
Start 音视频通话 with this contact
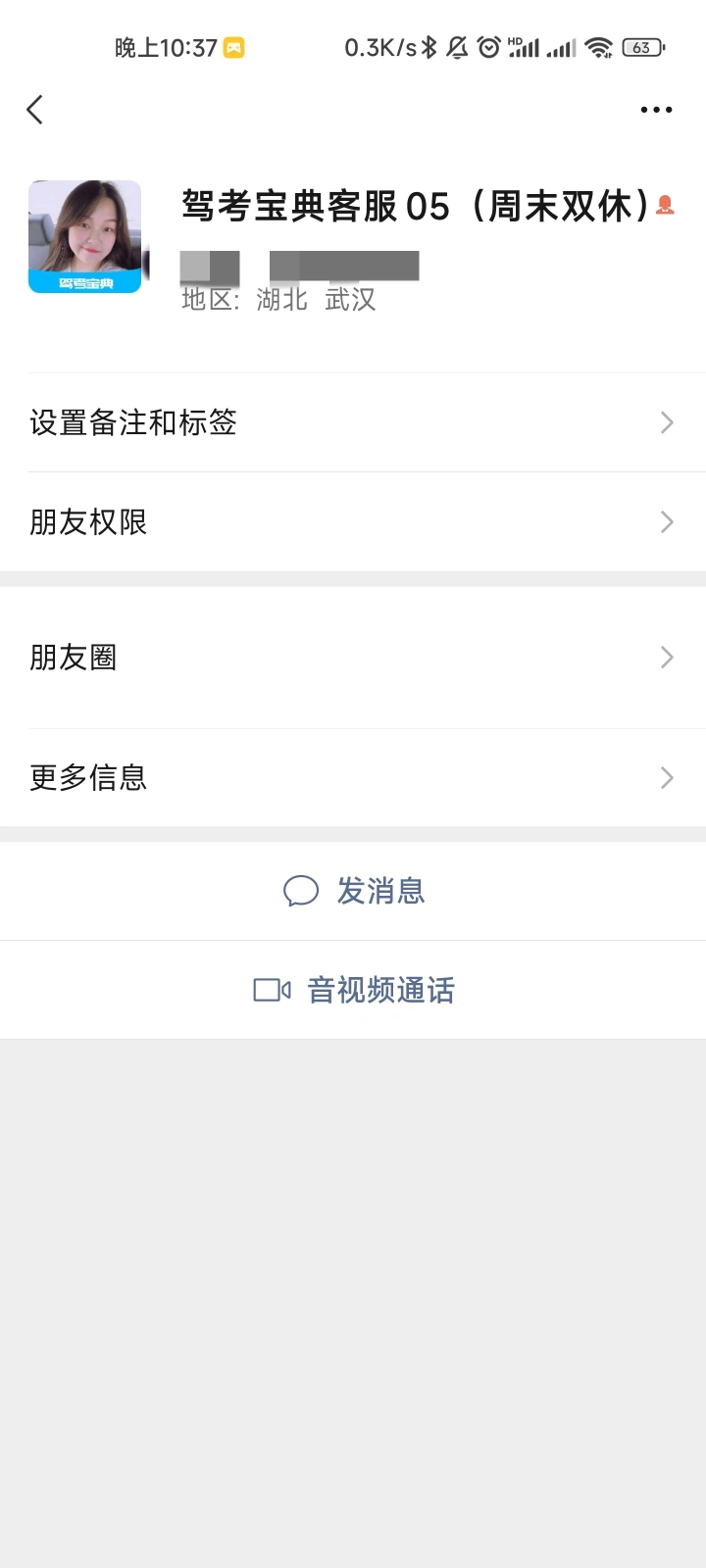click(353, 990)
